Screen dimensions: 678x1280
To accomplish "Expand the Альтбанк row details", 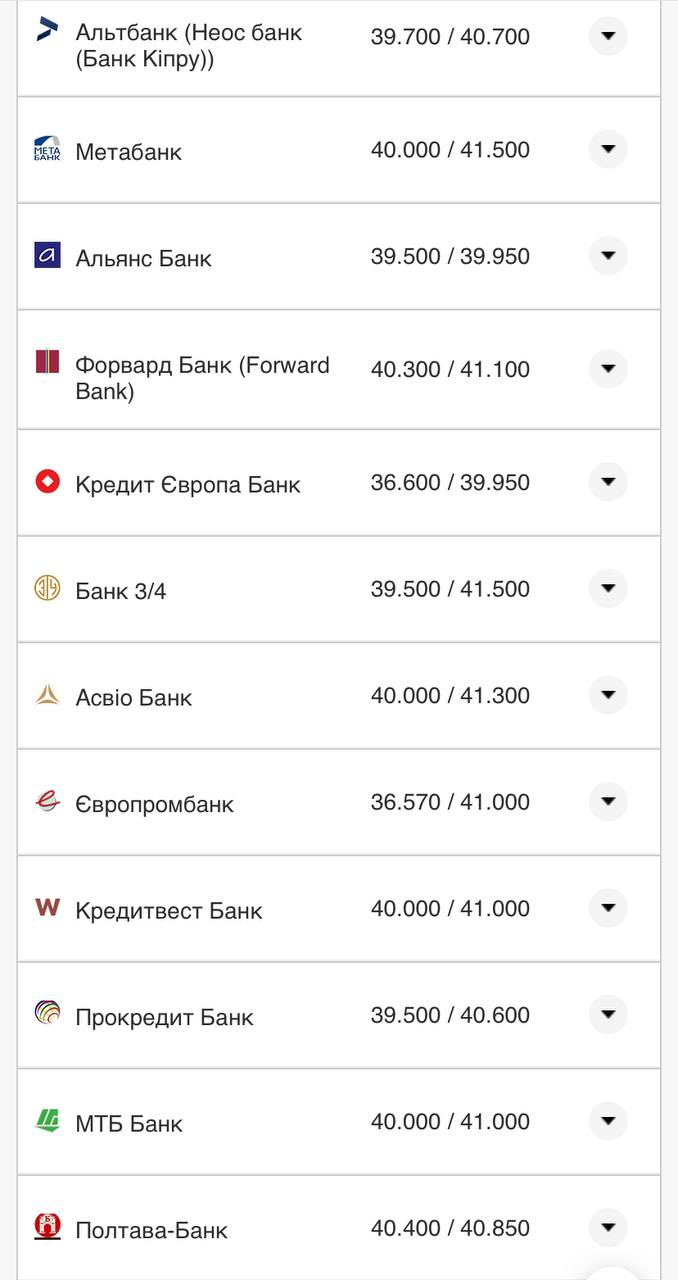I will (x=608, y=37).
